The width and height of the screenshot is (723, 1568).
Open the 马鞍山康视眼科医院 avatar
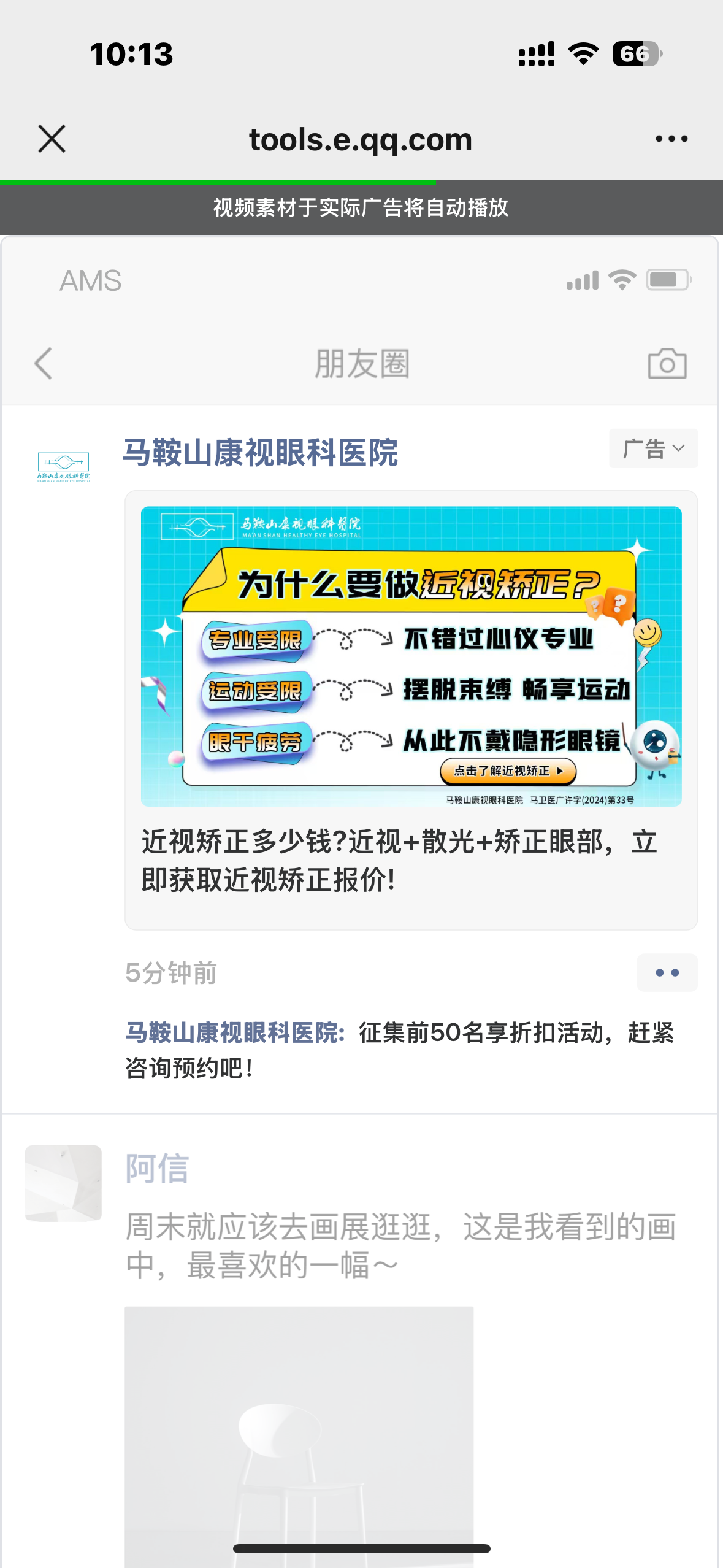tap(63, 467)
